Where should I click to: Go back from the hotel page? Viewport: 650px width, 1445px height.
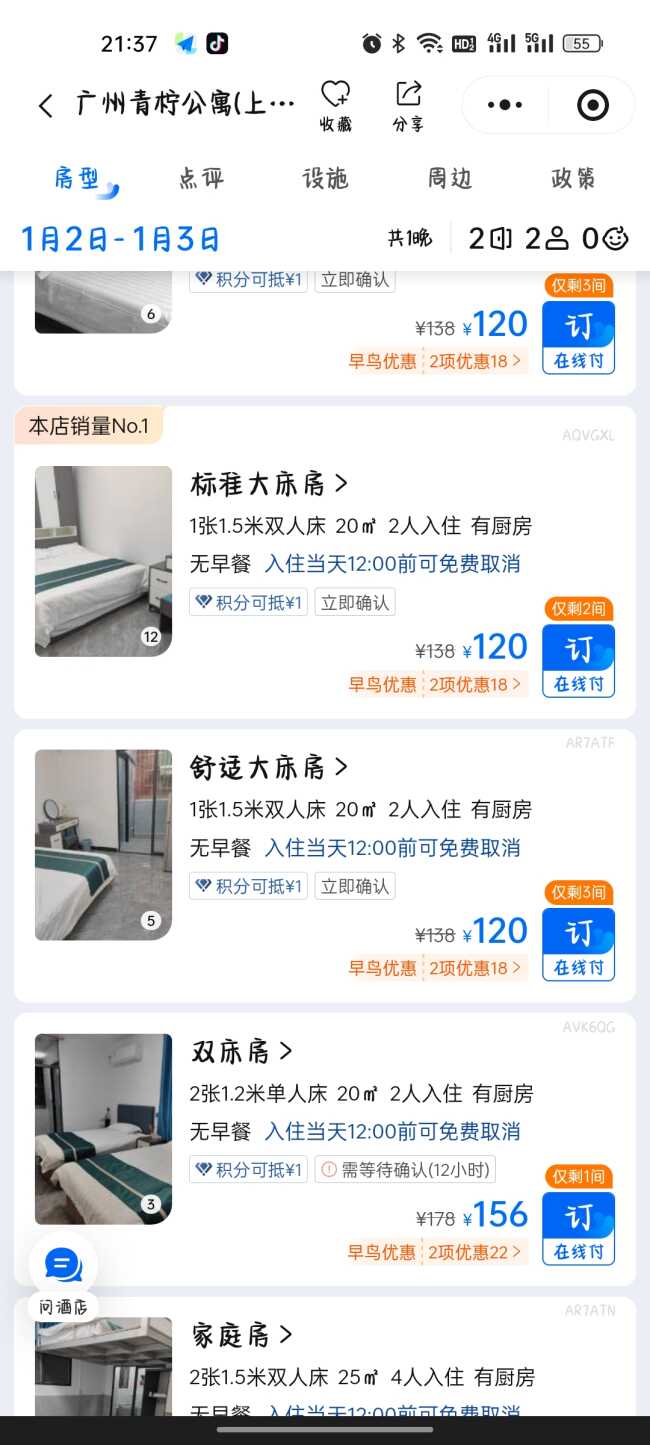pyautogui.click(x=45, y=105)
